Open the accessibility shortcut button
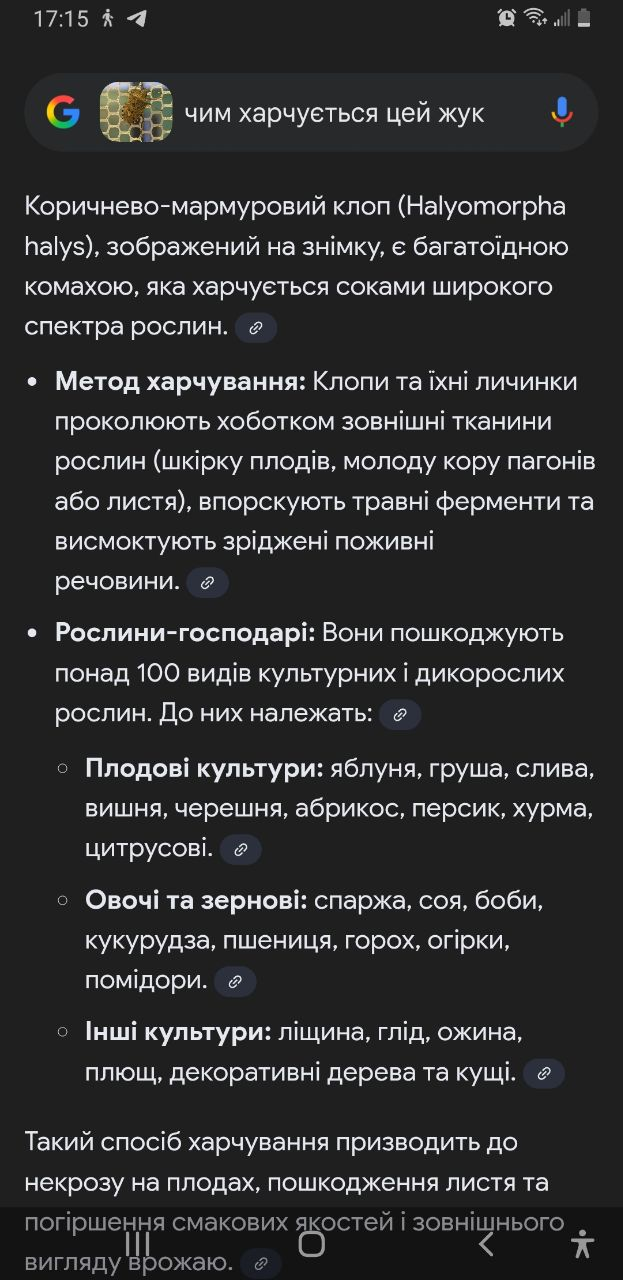623x1280 pixels. click(x=582, y=1243)
